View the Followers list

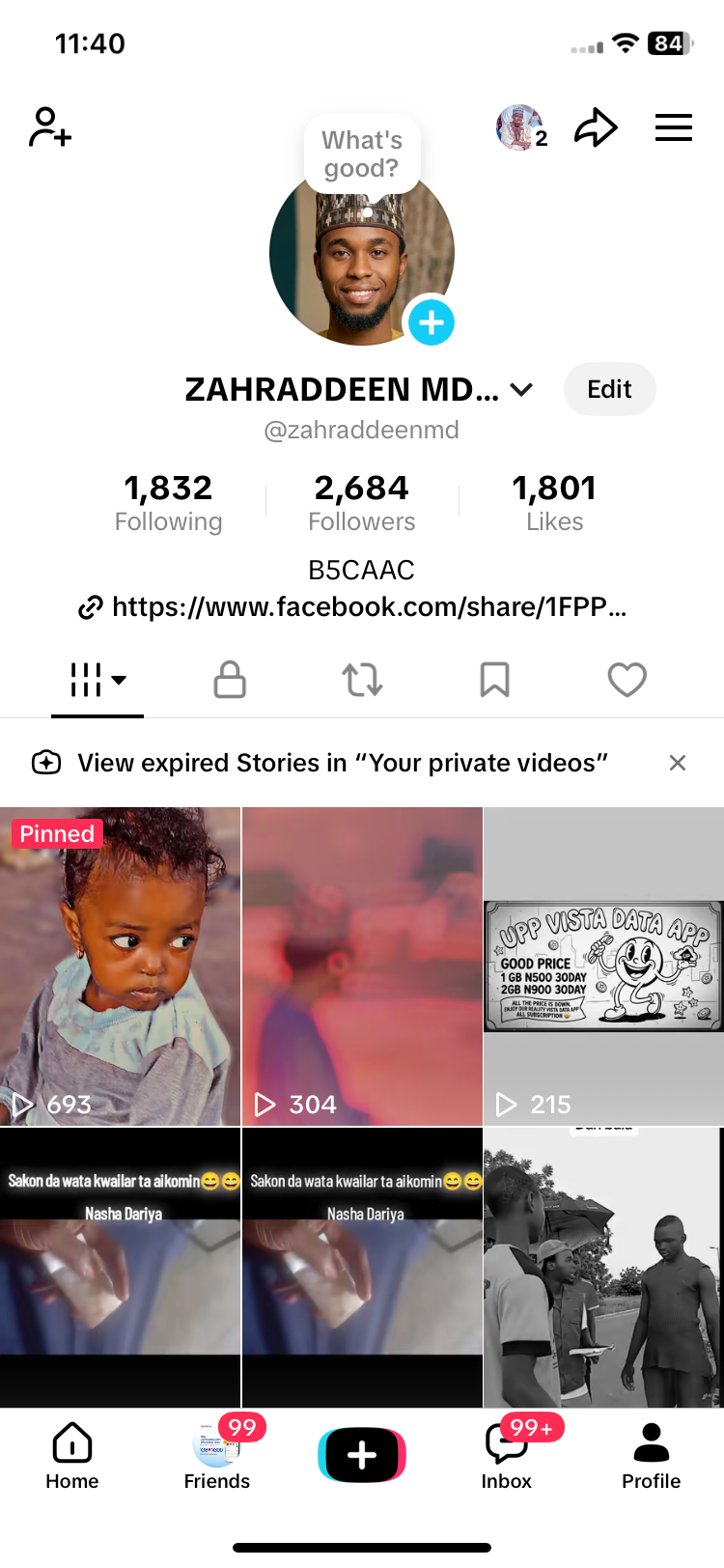pos(362,502)
